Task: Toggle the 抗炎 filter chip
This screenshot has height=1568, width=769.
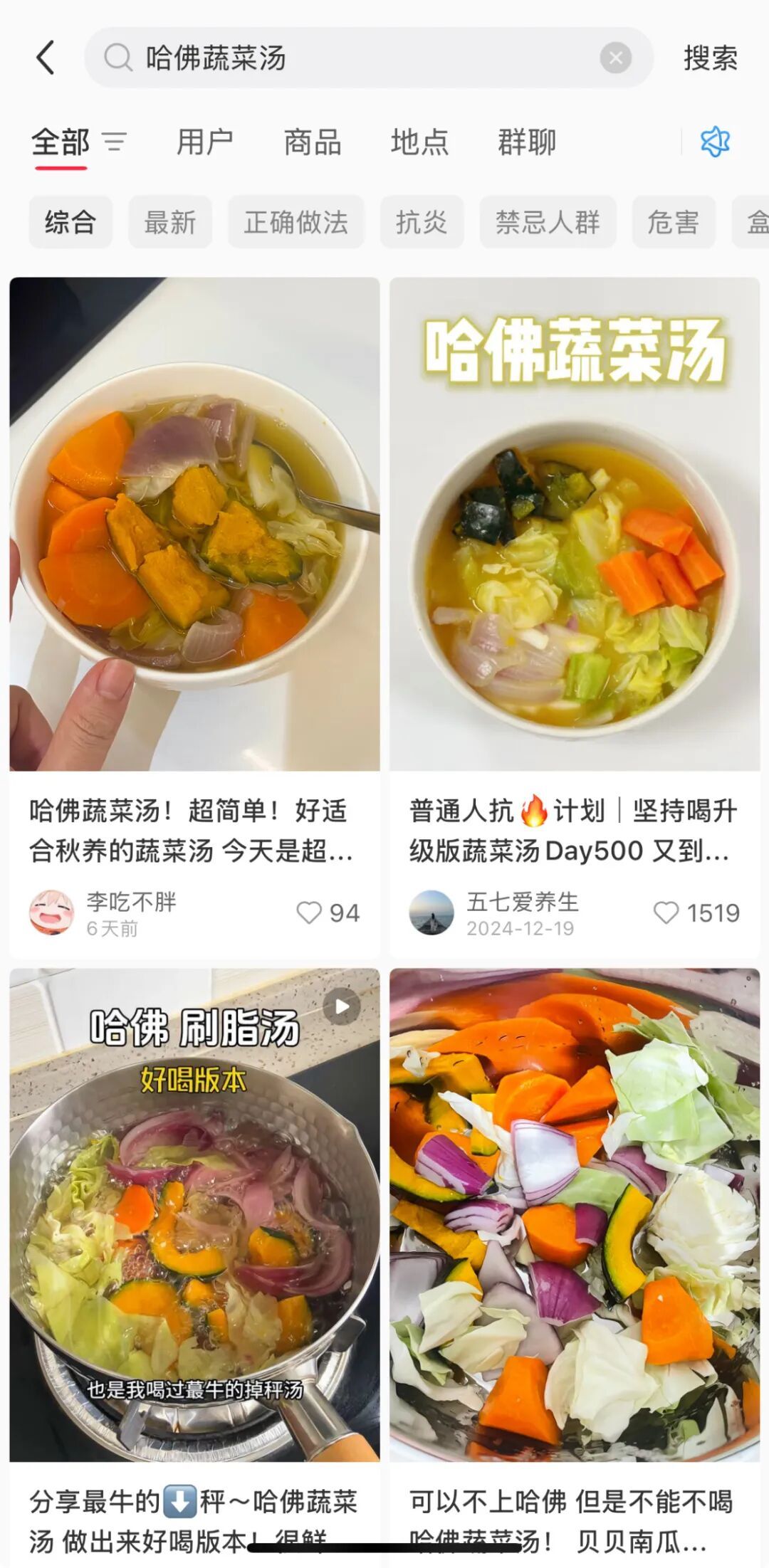Action: tap(422, 221)
